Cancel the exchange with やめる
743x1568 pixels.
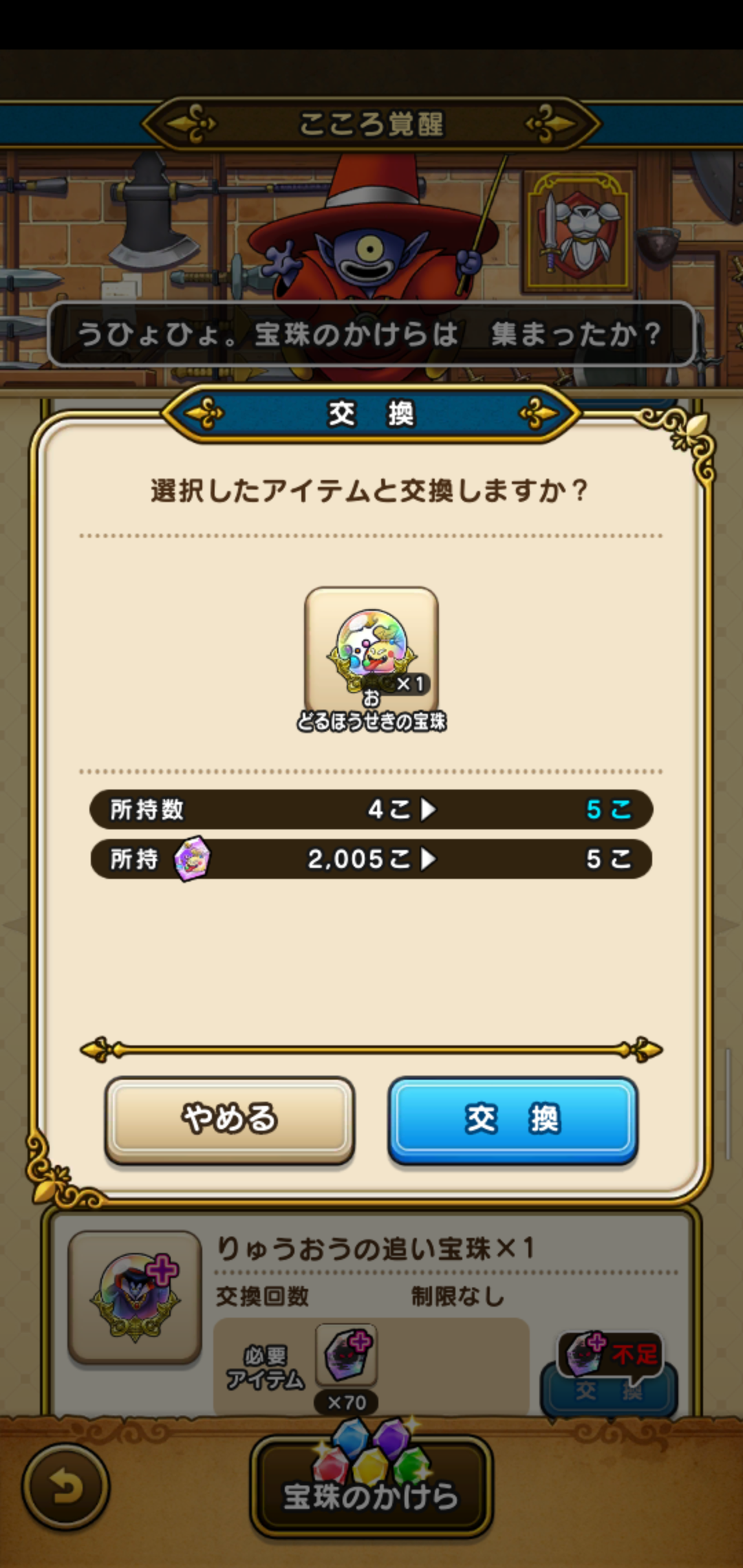pos(230,1119)
